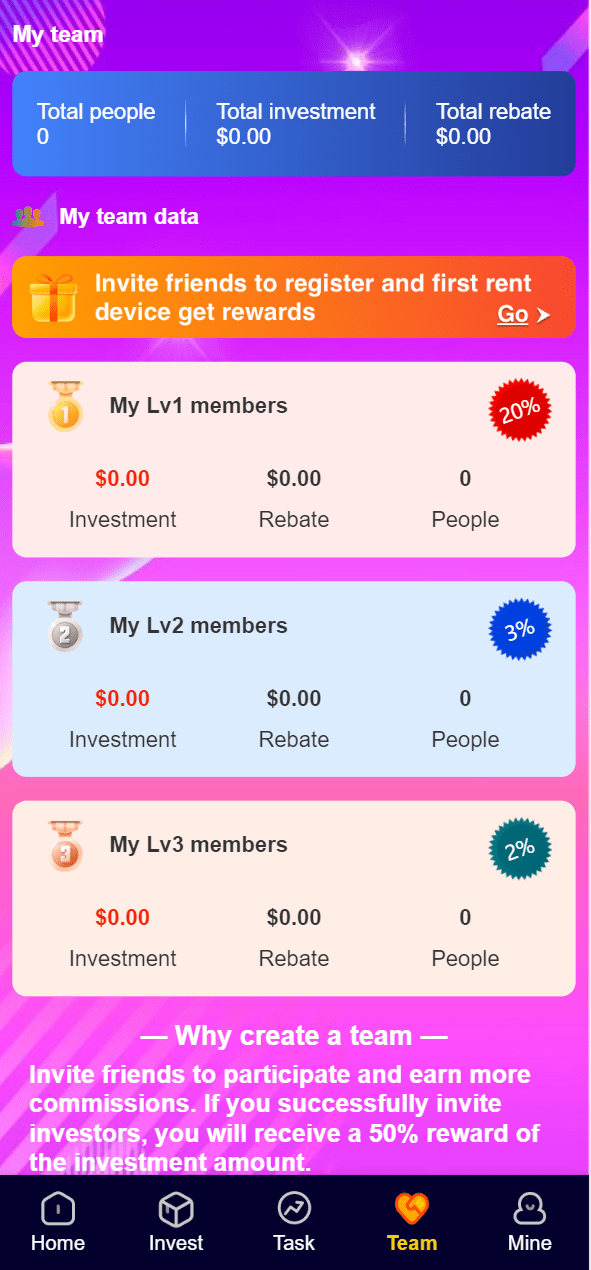Open the Mine tab
This screenshot has width=591, height=1270.
click(530, 1222)
